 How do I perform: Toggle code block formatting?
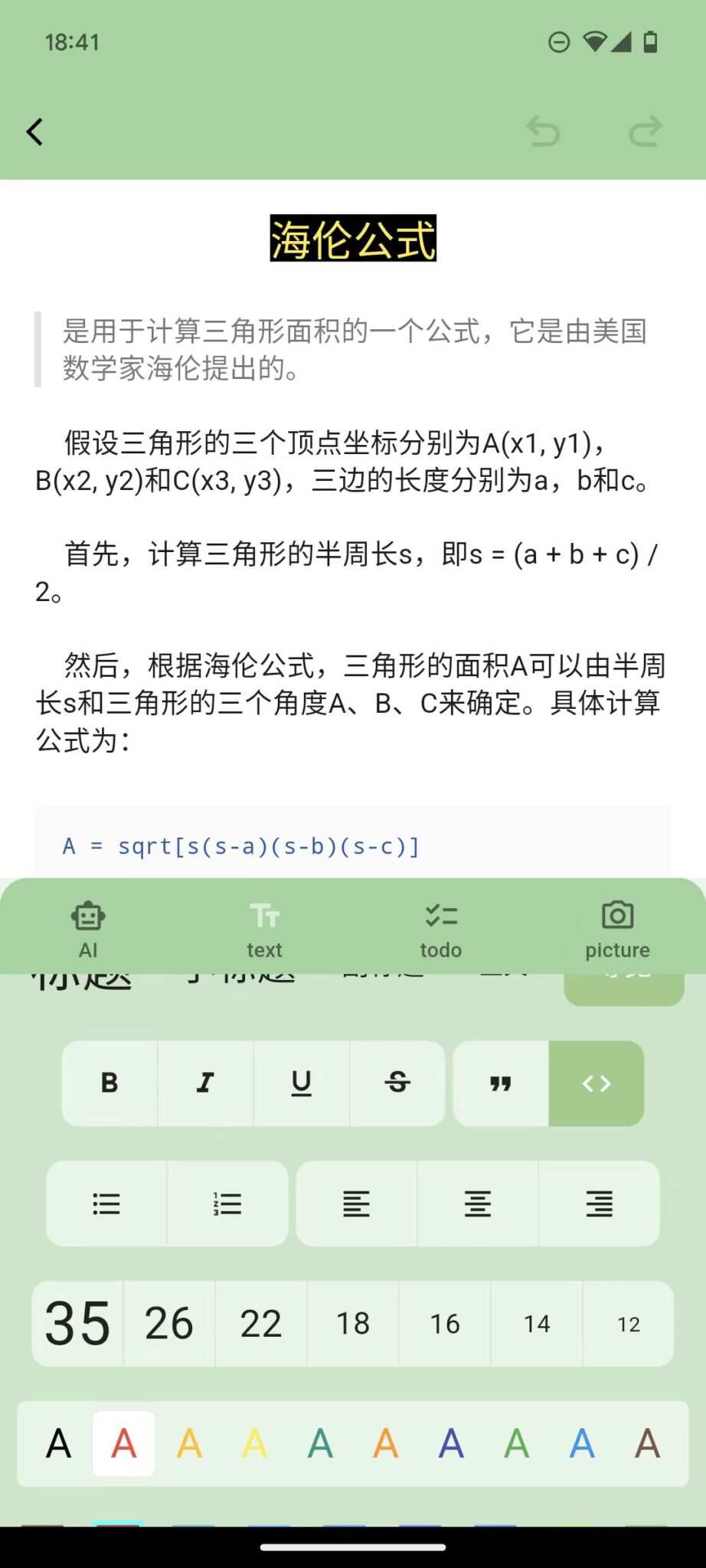pyautogui.click(x=597, y=1083)
